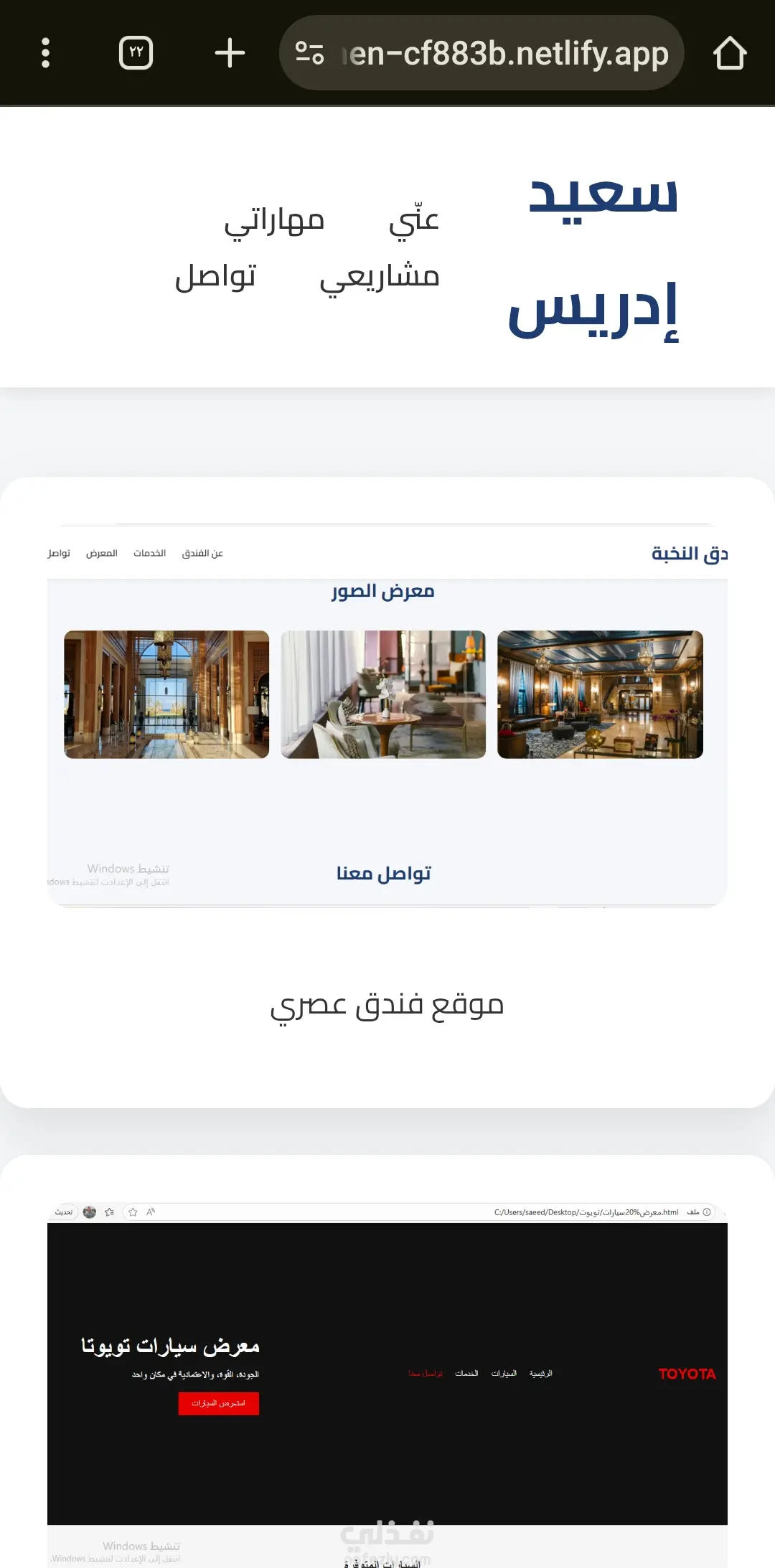Viewport: 775px width, 1568px height.
Task: Go to the browser home page
Action: click(x=730, y=53)
